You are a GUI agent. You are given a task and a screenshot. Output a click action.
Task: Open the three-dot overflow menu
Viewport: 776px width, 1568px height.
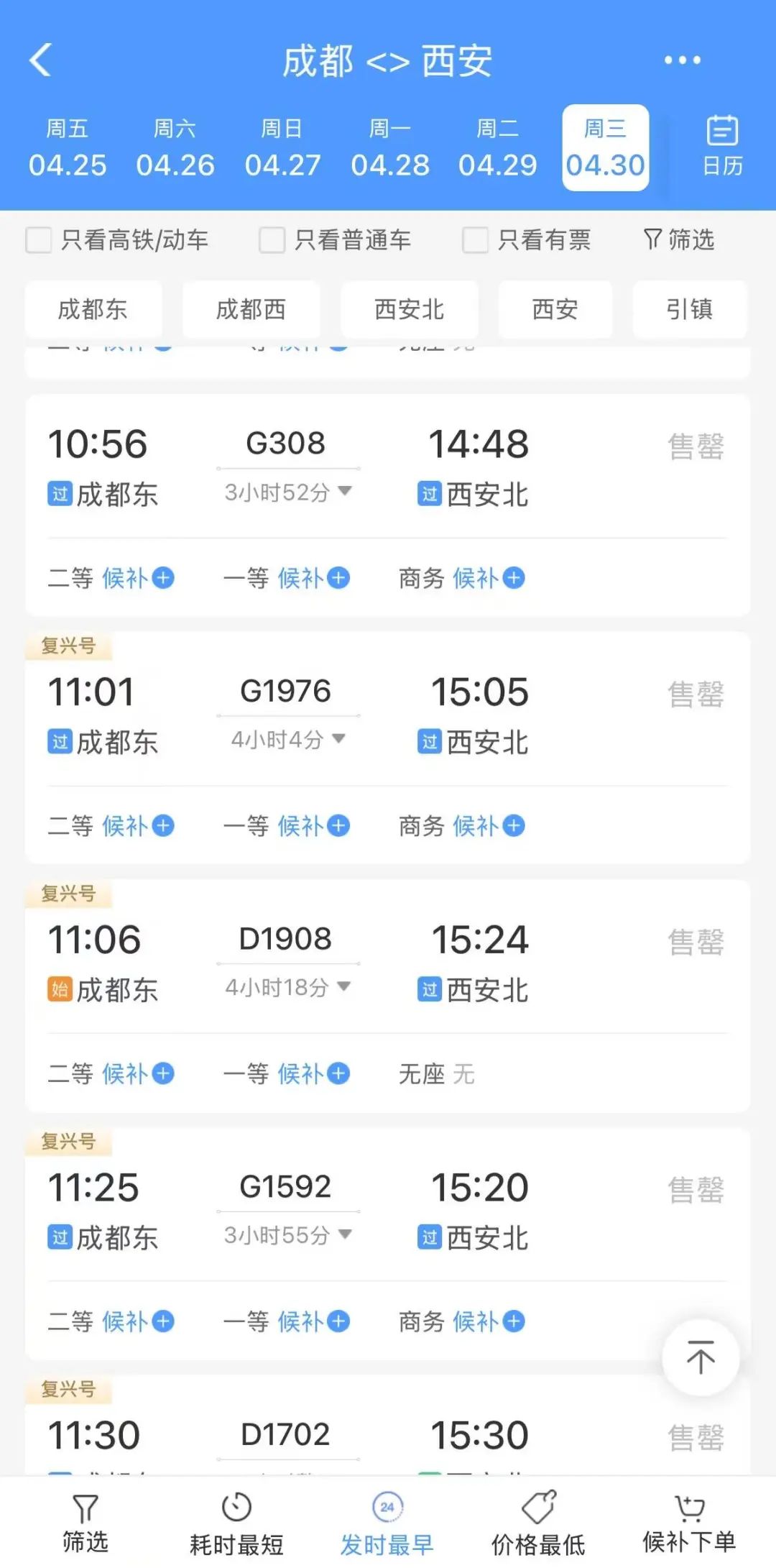(x=682, y=60)
